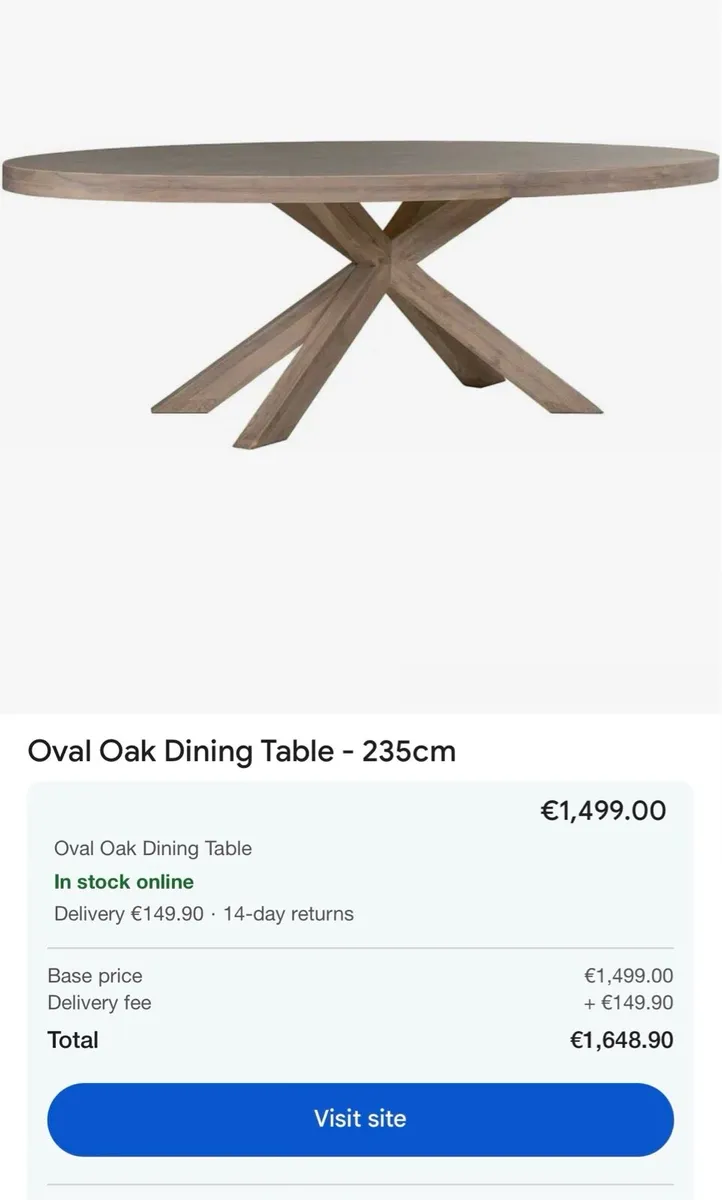
Task: Click the + €149.90 delivery fee amount
Action: click(x=628, y=1003)
